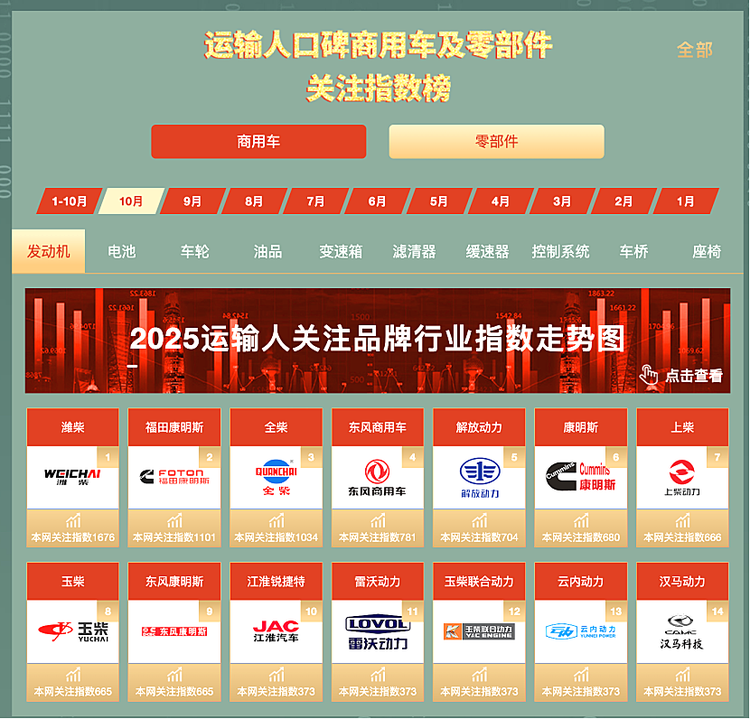Open the 电池 category tab
This screenshot has height=719, width=750.
(x=121, y=251)
